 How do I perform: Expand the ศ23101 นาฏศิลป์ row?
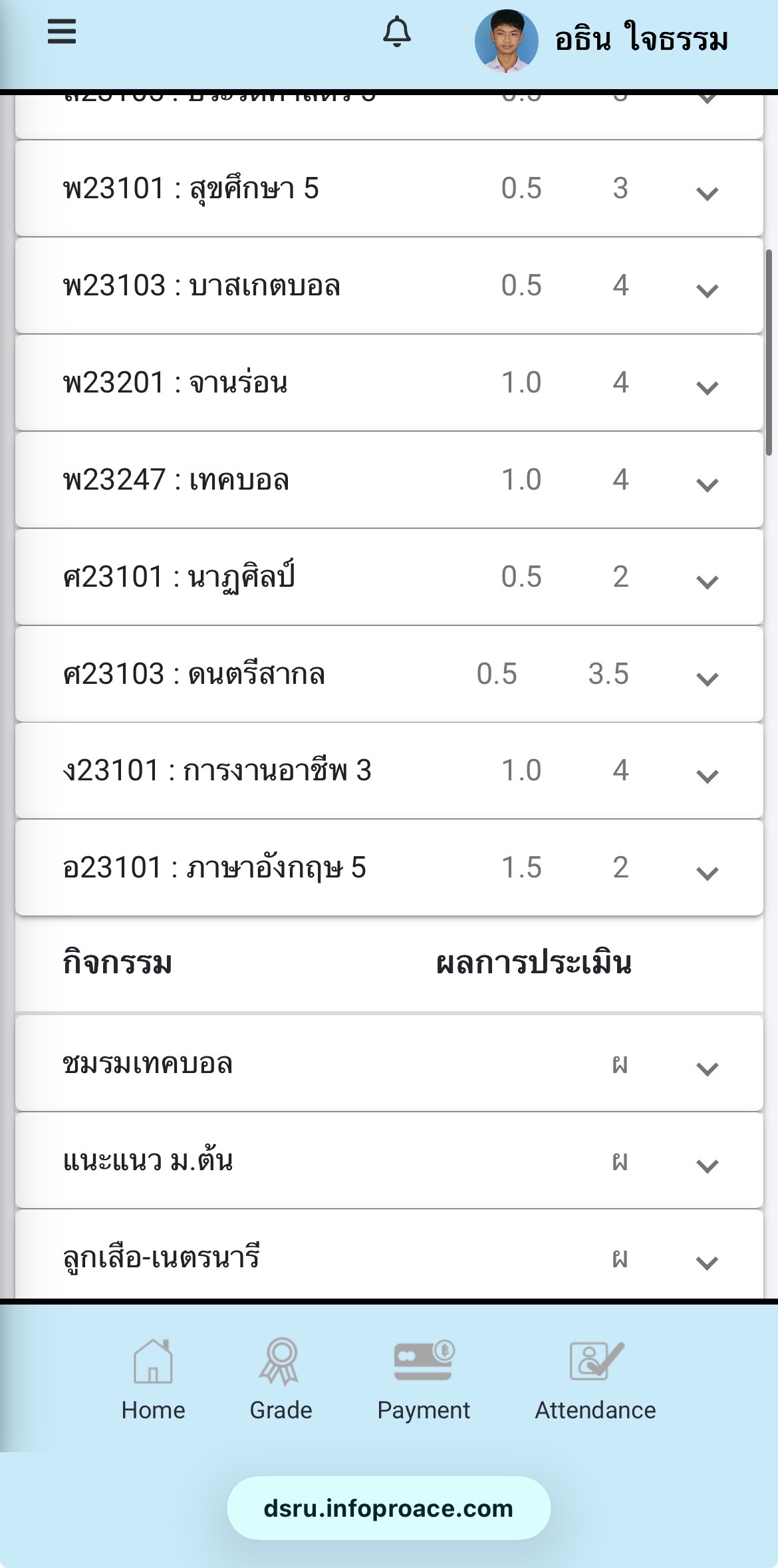[707, 581]
